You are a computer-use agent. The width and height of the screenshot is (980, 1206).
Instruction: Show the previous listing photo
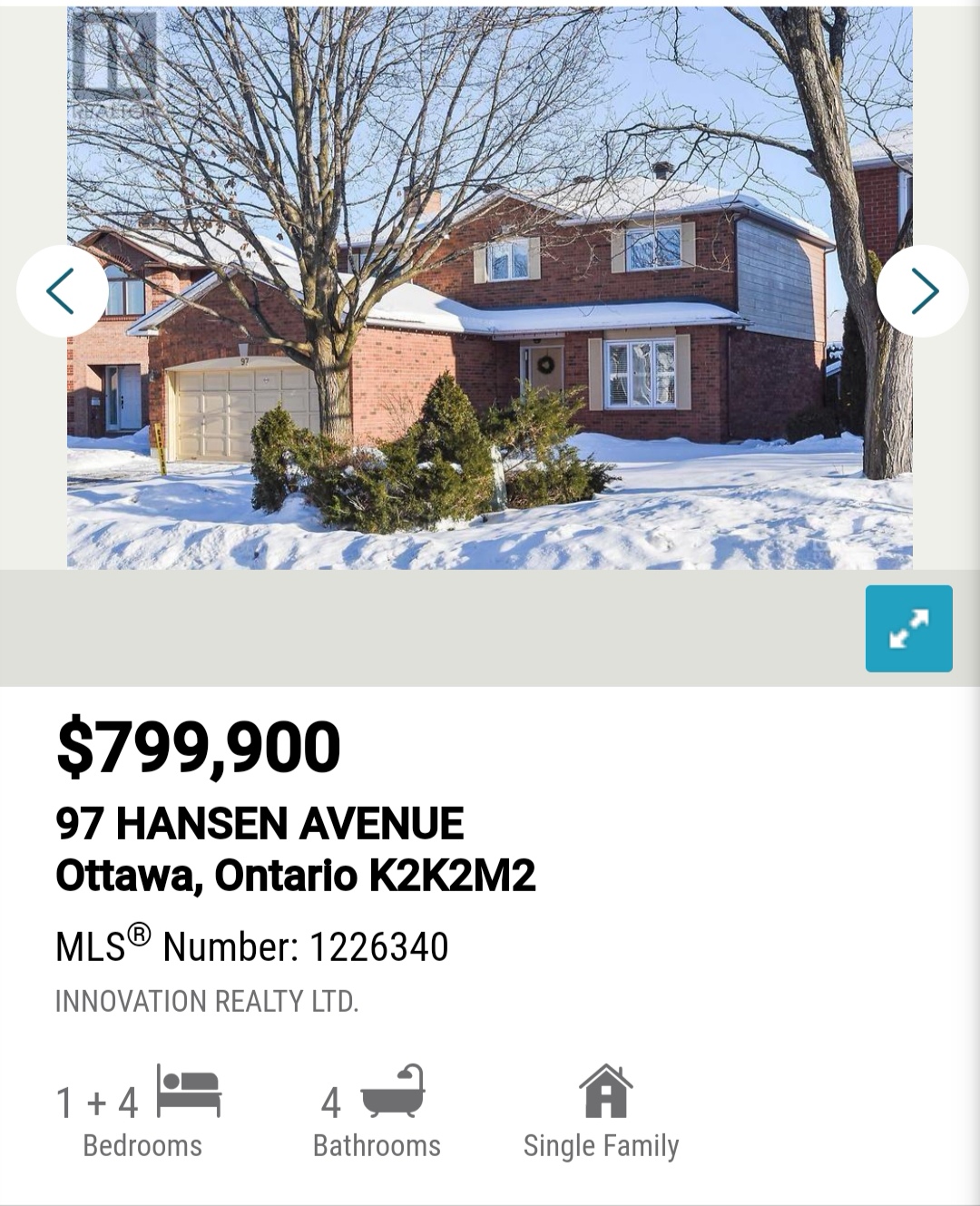tap(61, 291)
